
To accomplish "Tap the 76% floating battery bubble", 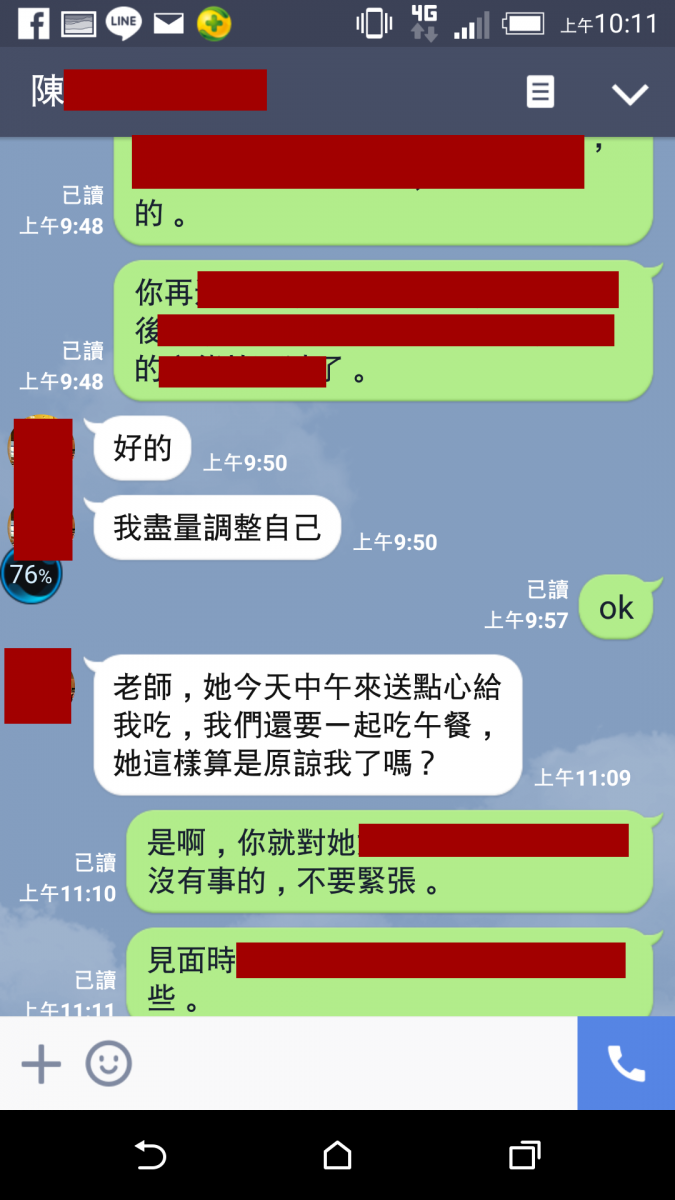I will (x=31, y=575).
